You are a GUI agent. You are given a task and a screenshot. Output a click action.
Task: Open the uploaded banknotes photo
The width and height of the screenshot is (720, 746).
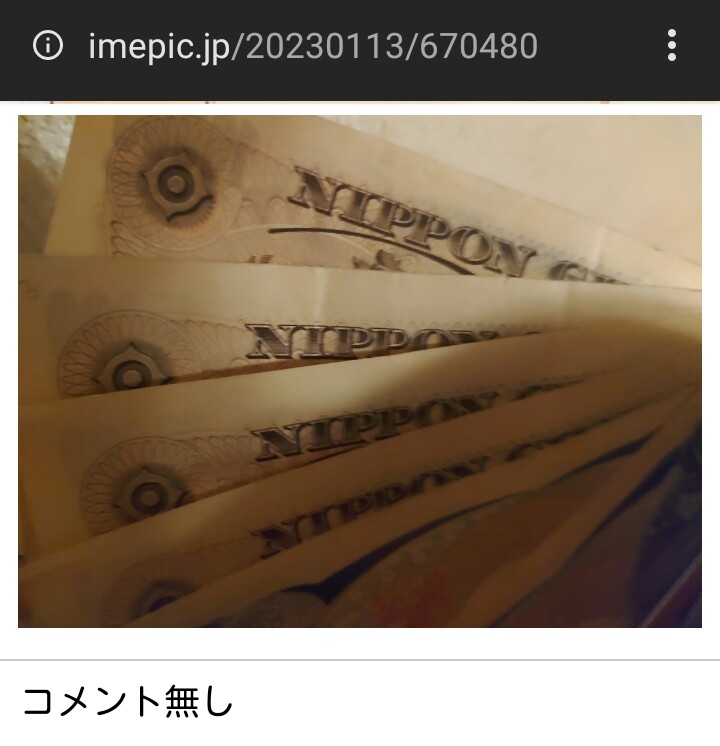pos(360,371)
